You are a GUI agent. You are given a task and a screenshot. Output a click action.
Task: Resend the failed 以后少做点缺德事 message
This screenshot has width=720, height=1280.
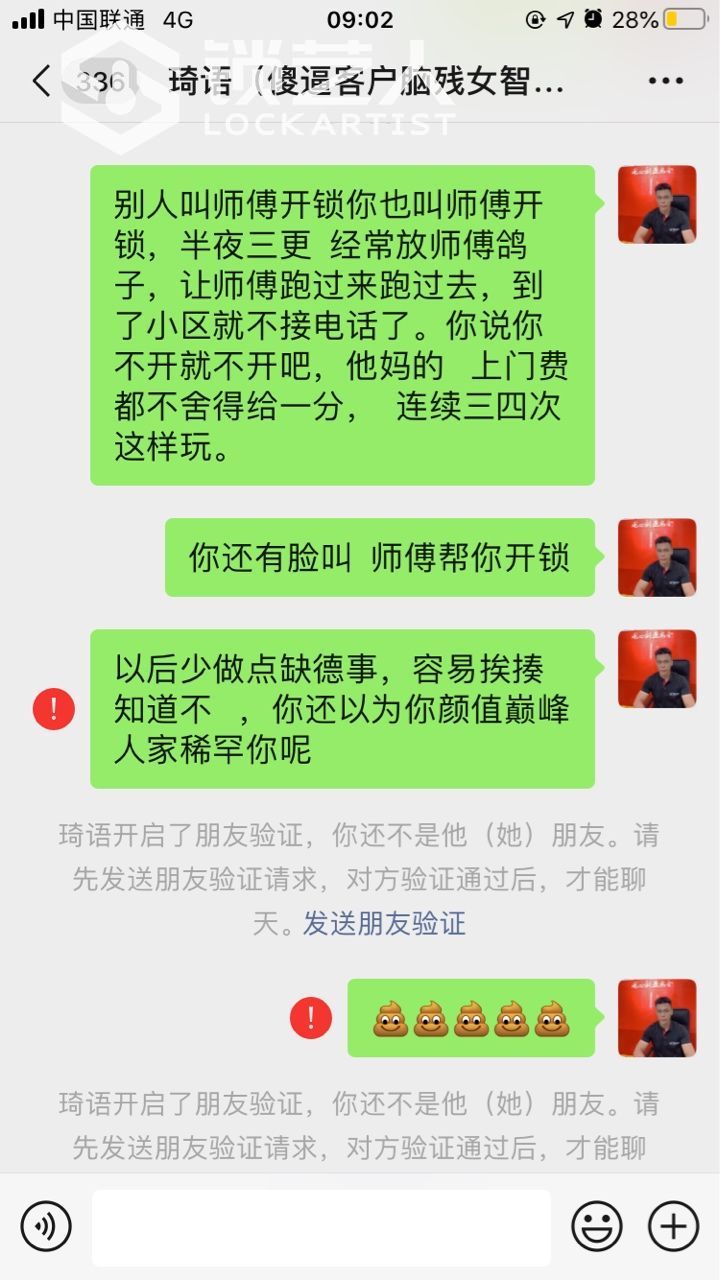[54, 709]
